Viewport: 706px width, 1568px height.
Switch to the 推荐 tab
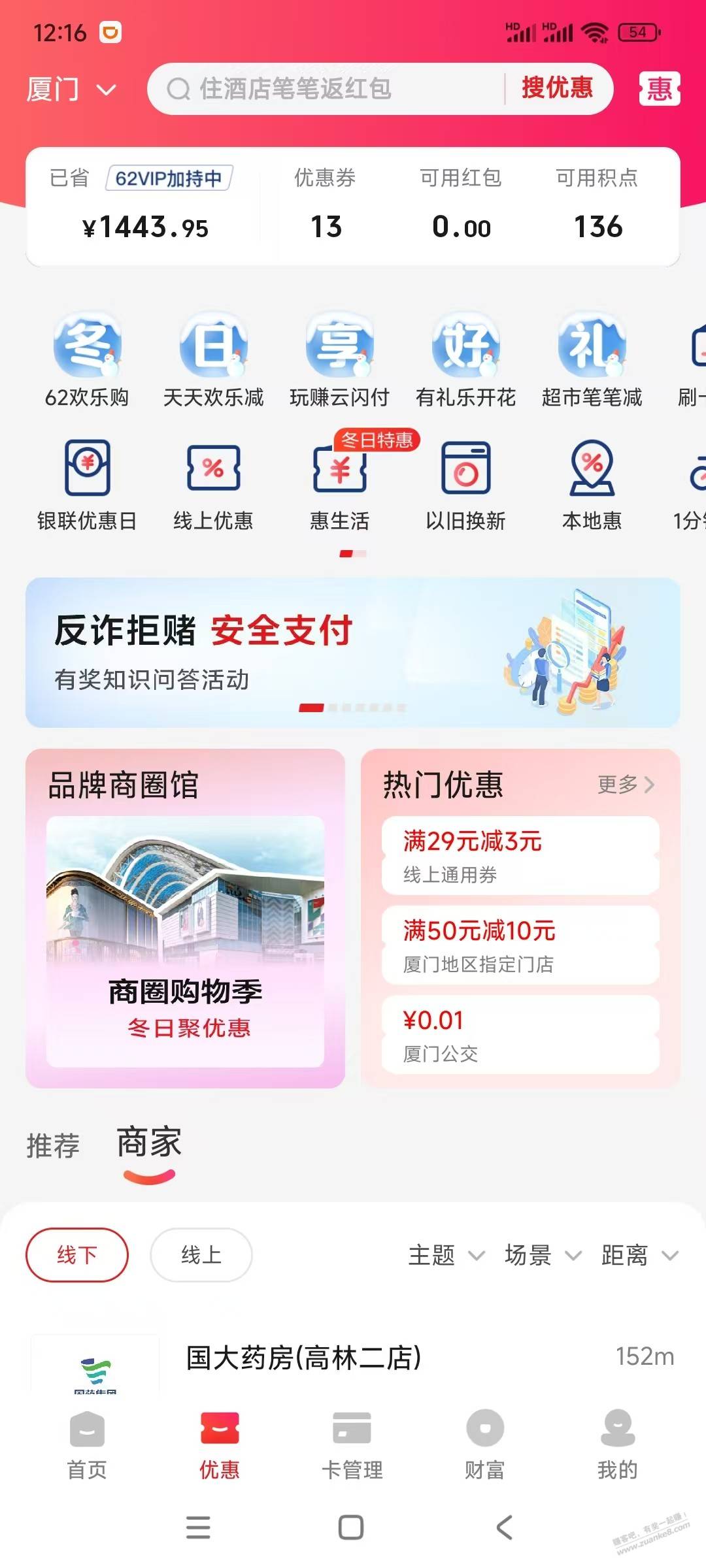pos(53,1146)
